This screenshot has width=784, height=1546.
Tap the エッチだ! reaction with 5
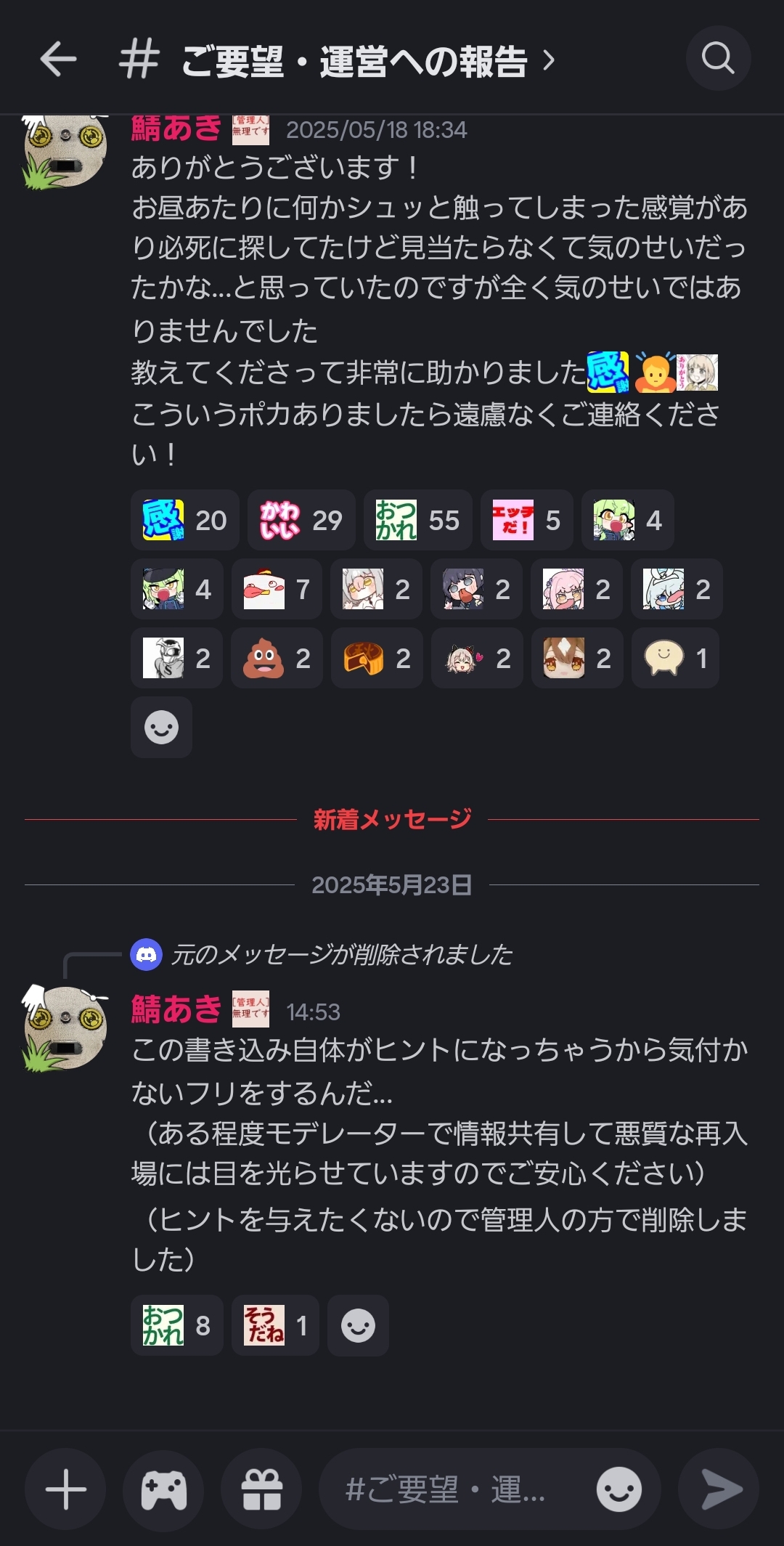click(x=526, y=520)
